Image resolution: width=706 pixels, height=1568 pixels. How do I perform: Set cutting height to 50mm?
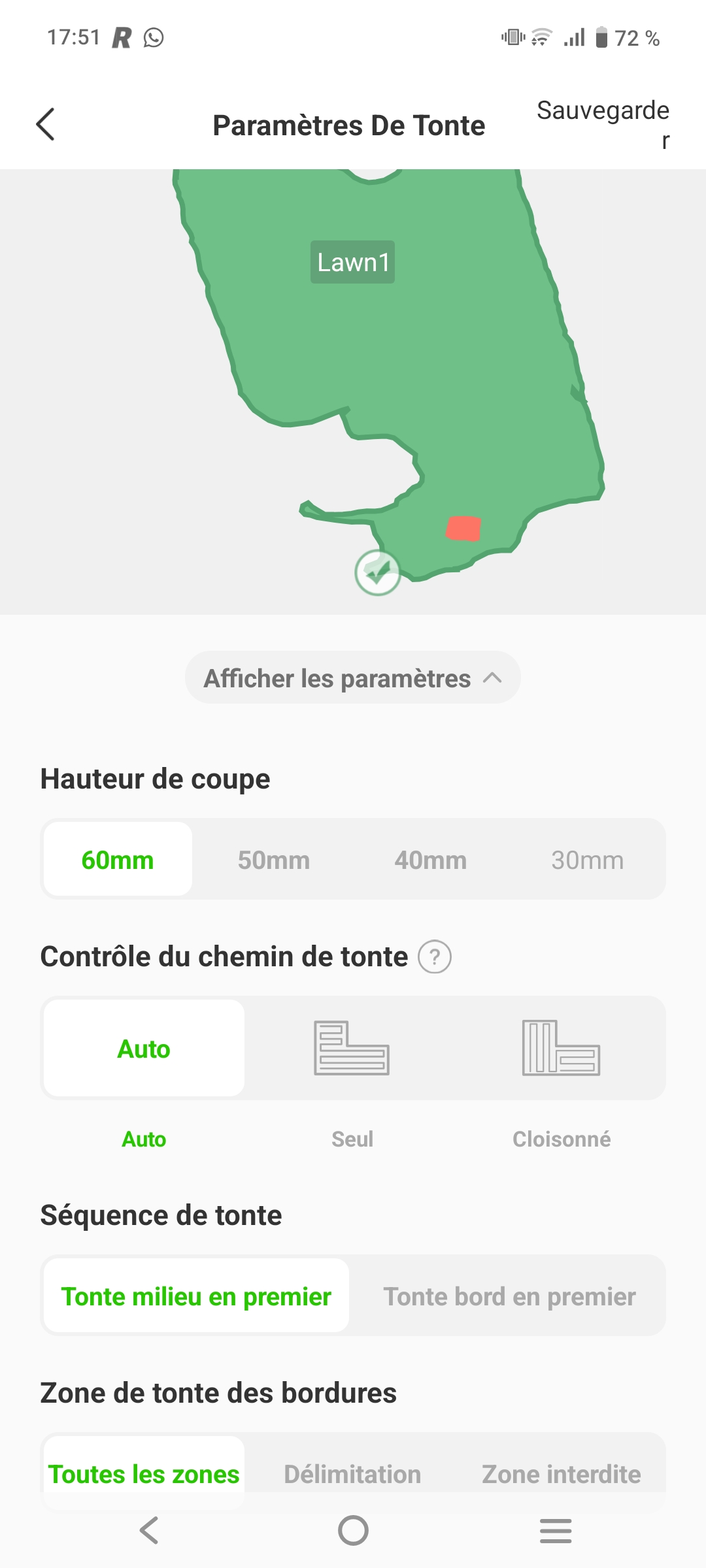(274, 860)
